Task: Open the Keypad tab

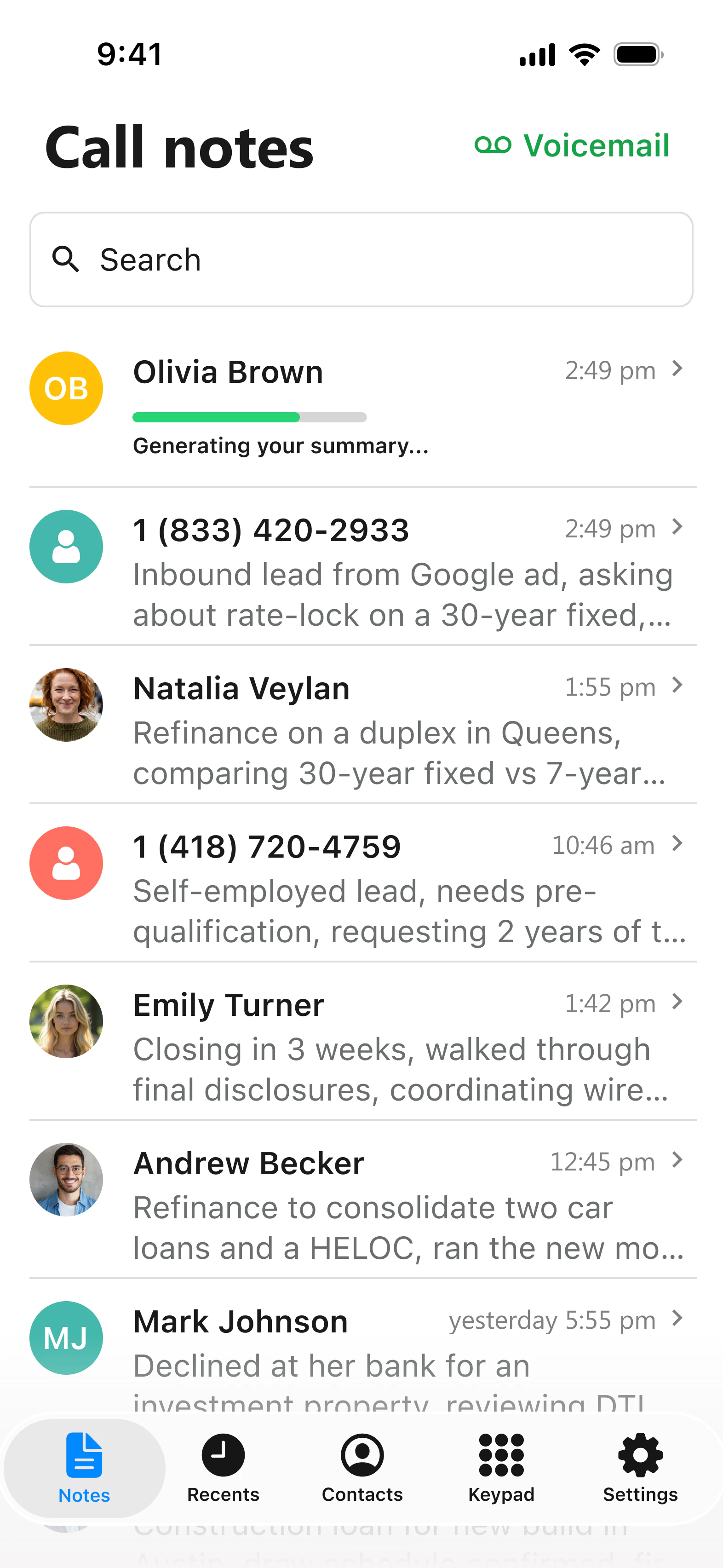Action: pyautogui.click(x=501, y=1468)
